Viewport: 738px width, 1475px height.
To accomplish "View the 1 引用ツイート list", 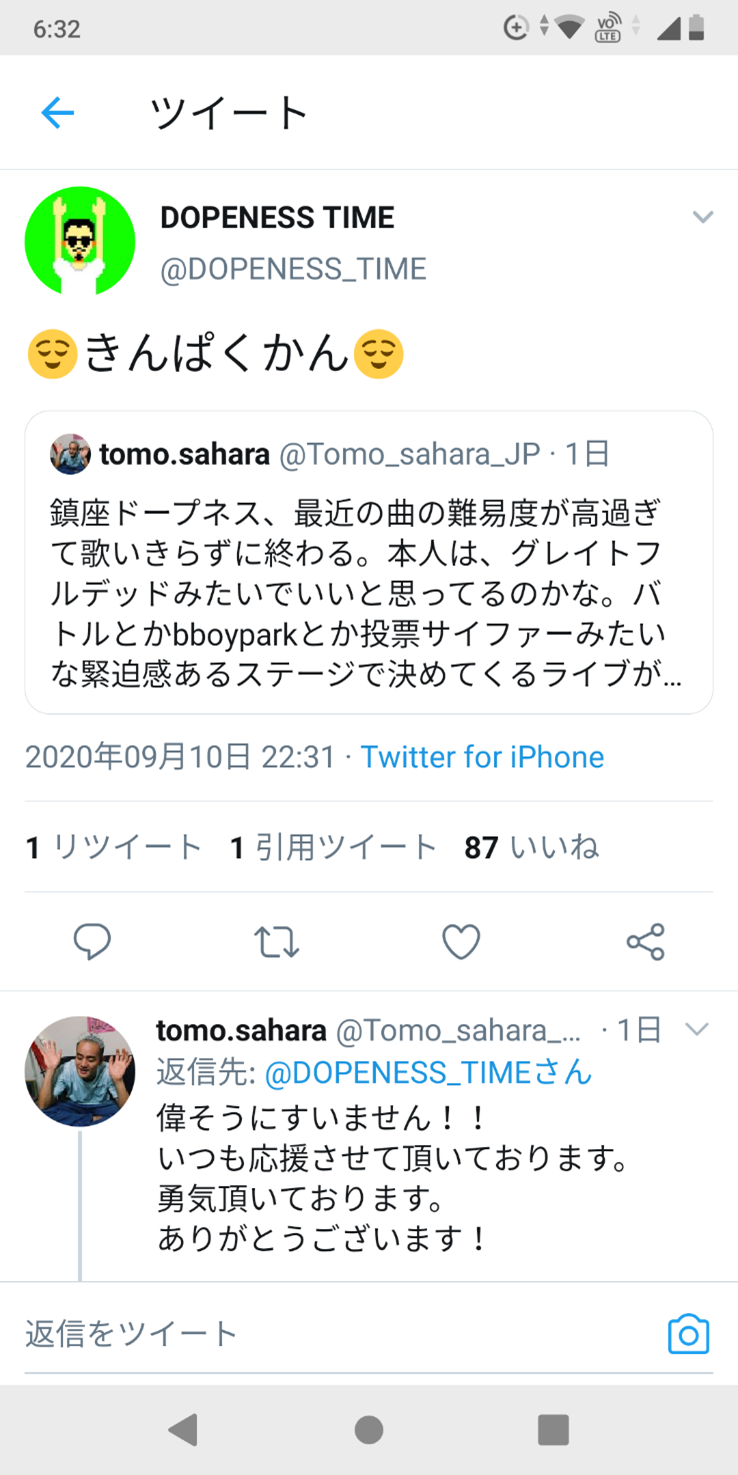I will [333, 848].
